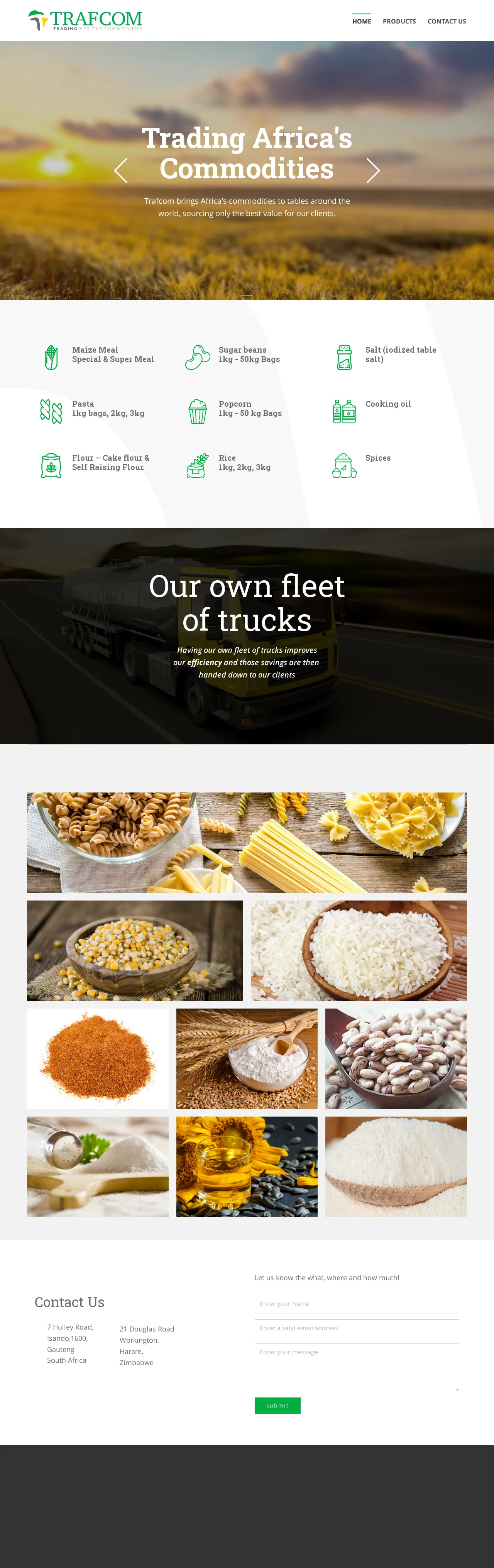Select the Enter your message box
This screenshot has width=494, height=1568.
click(356, 1367)
